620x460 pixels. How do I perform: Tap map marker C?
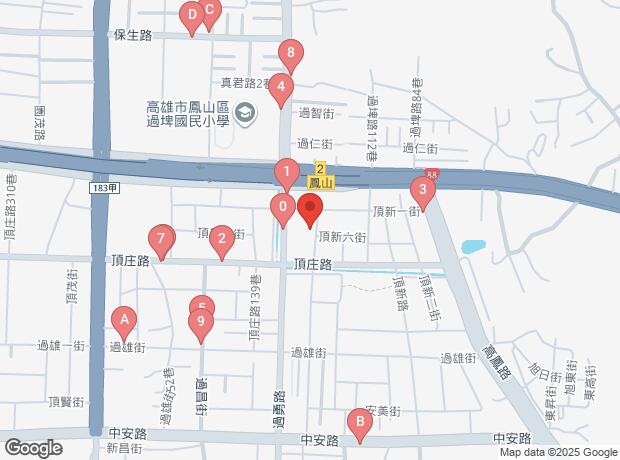209,13
